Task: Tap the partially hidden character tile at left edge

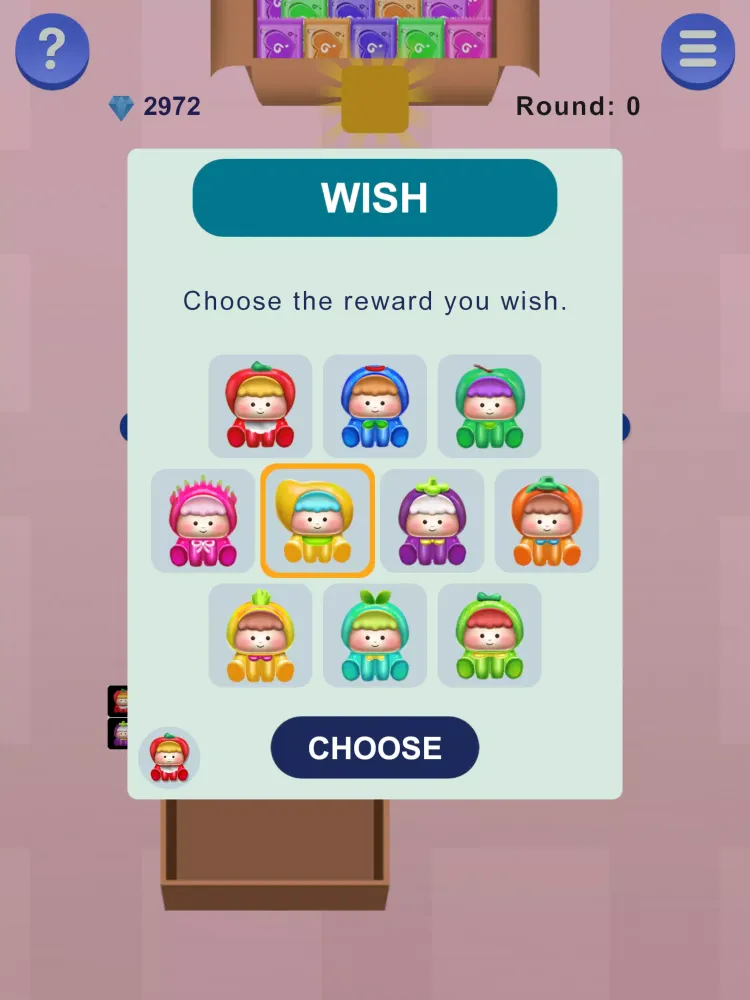Action: click(x=118, y=700)
